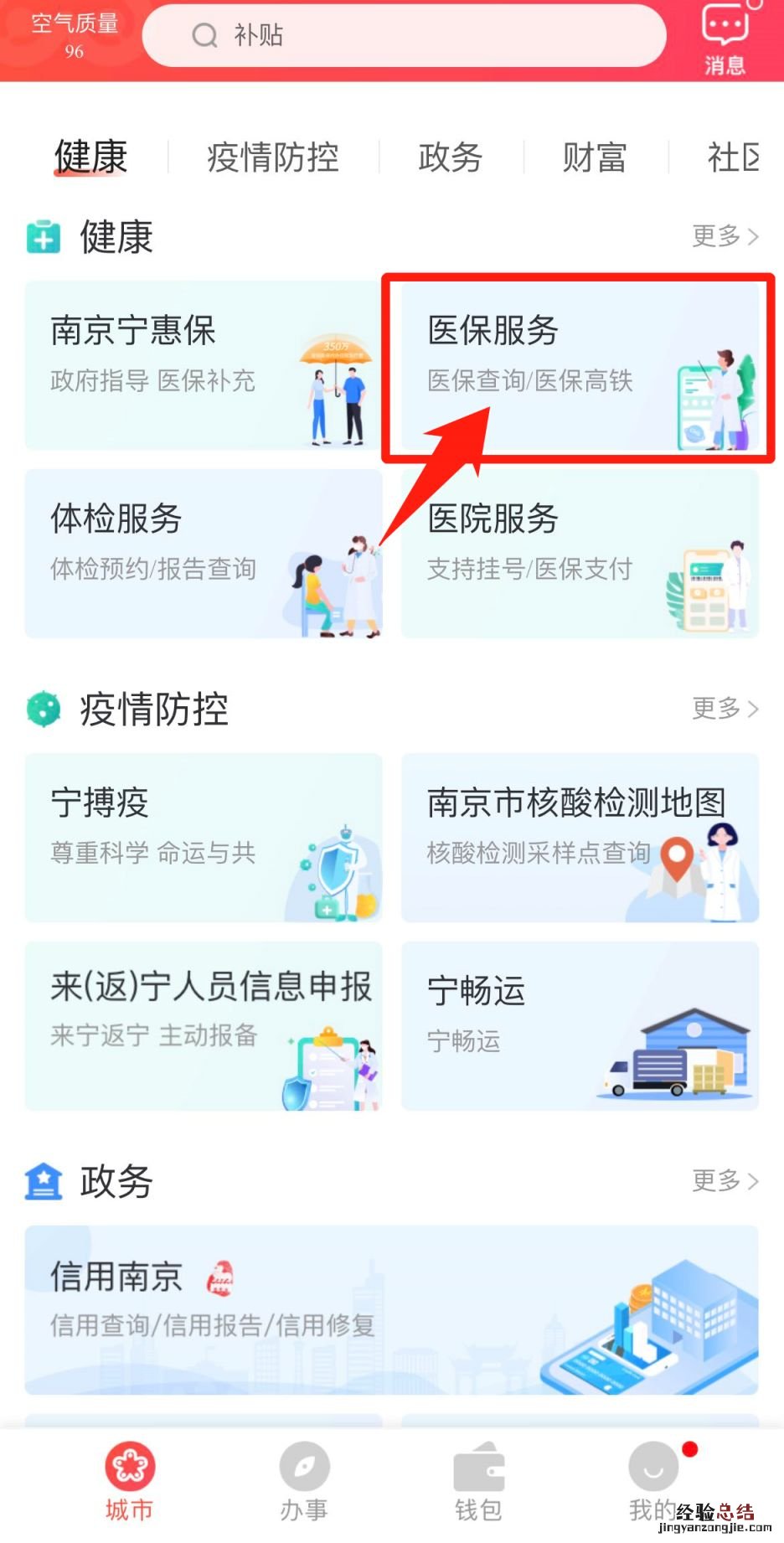Switch to the 财富 top tab
The width and height of the screenshot is (784, 1543).
(595, 157)
